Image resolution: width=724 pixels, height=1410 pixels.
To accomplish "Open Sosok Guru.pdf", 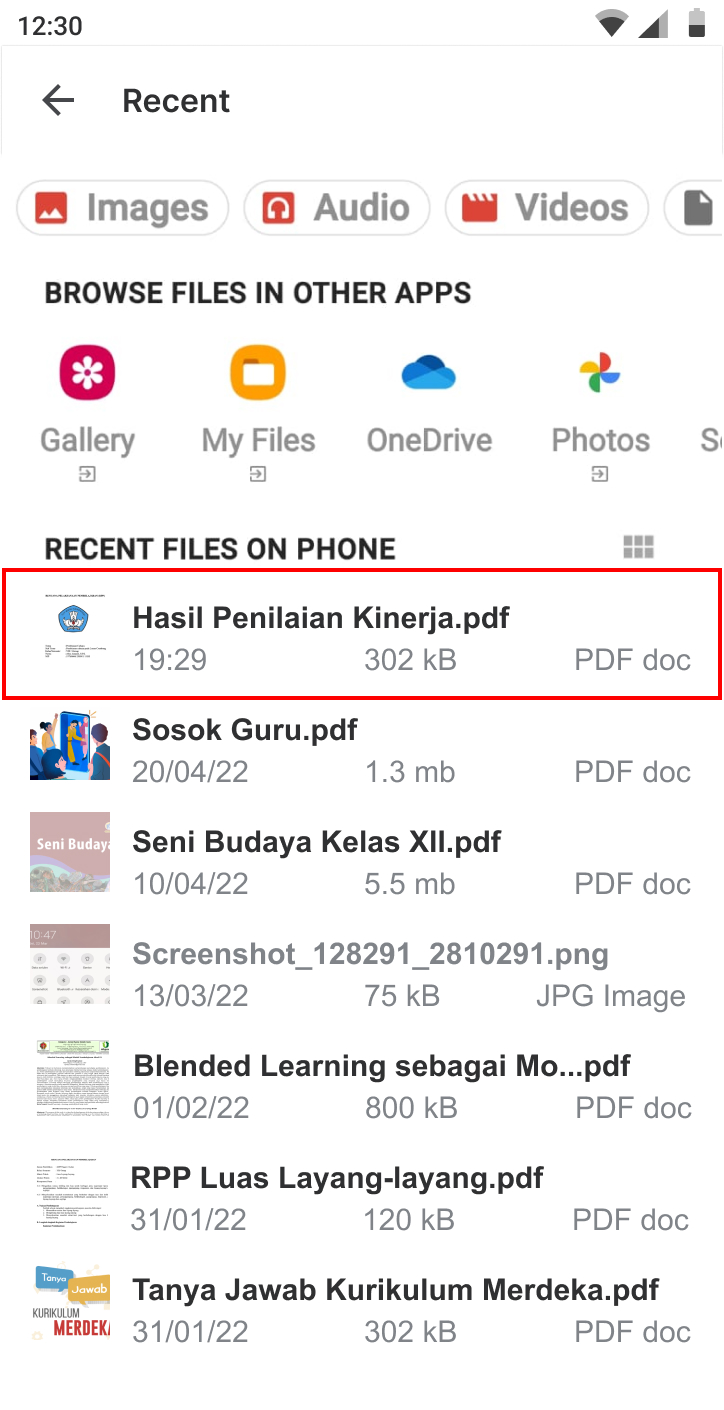I will pos(362,749).
